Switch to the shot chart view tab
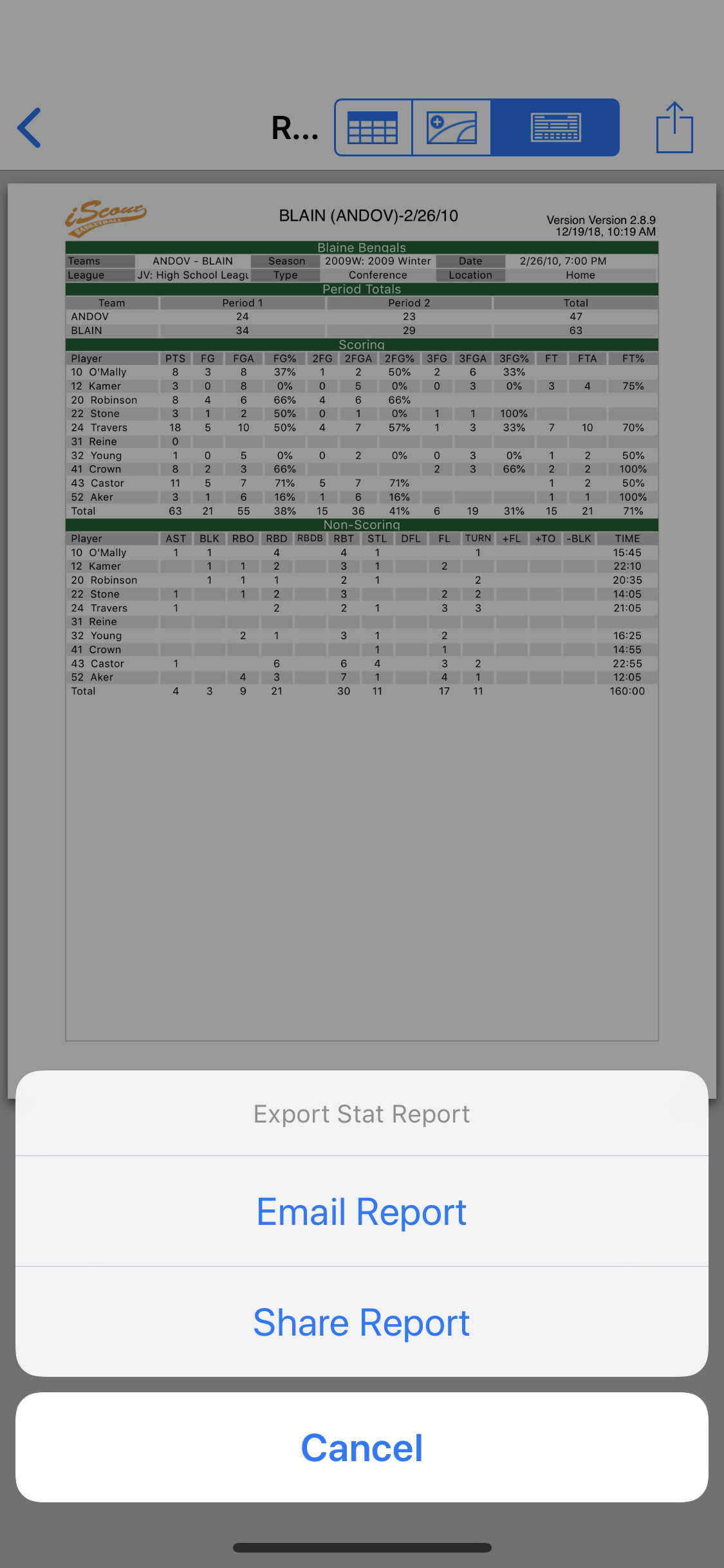Viewport: 724px width, 1568px height. tap(452, 127)
